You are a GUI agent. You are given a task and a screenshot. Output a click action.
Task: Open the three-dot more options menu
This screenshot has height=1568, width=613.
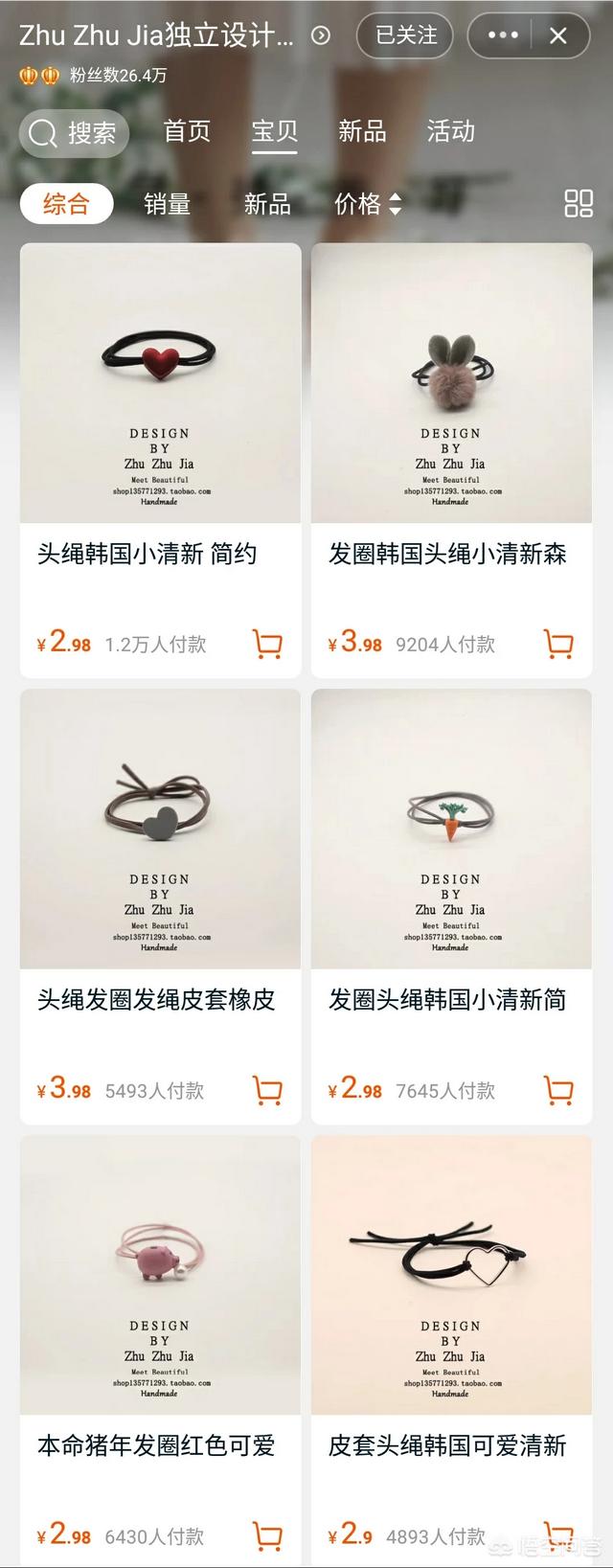(503, 35)
